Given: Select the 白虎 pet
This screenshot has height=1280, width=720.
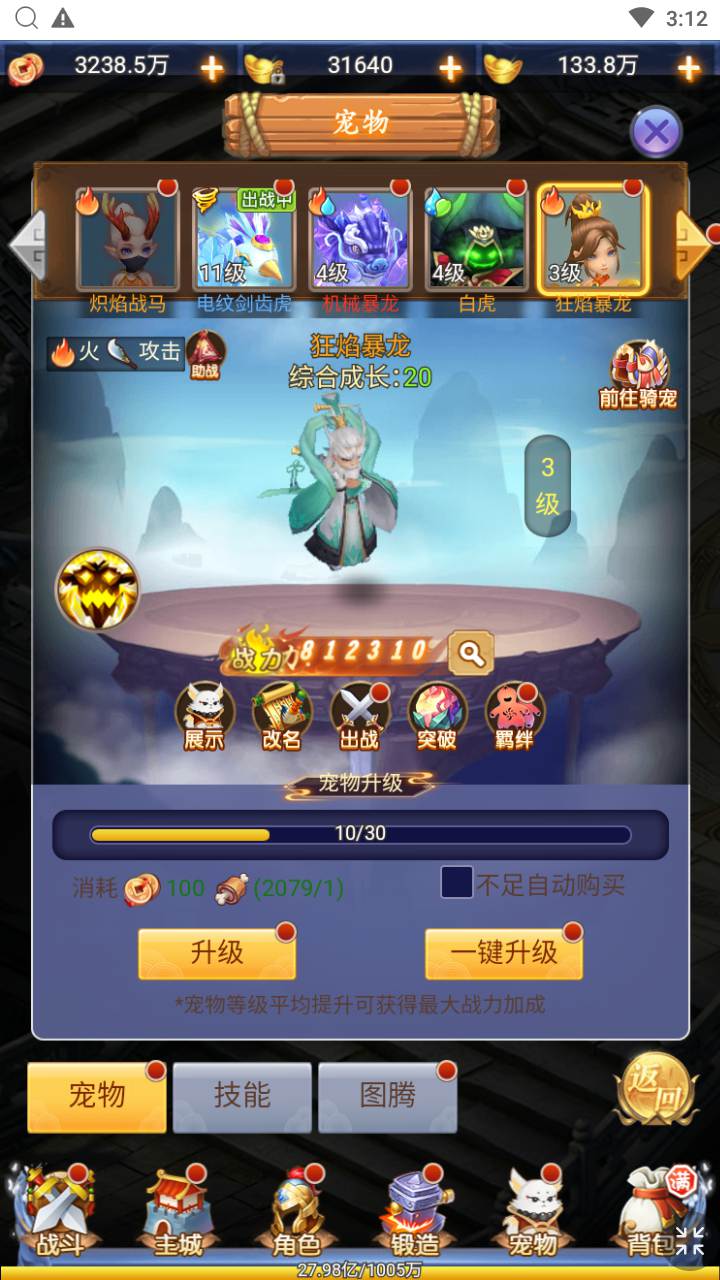Looking at the screenshot, I should [x=477, y=239].
